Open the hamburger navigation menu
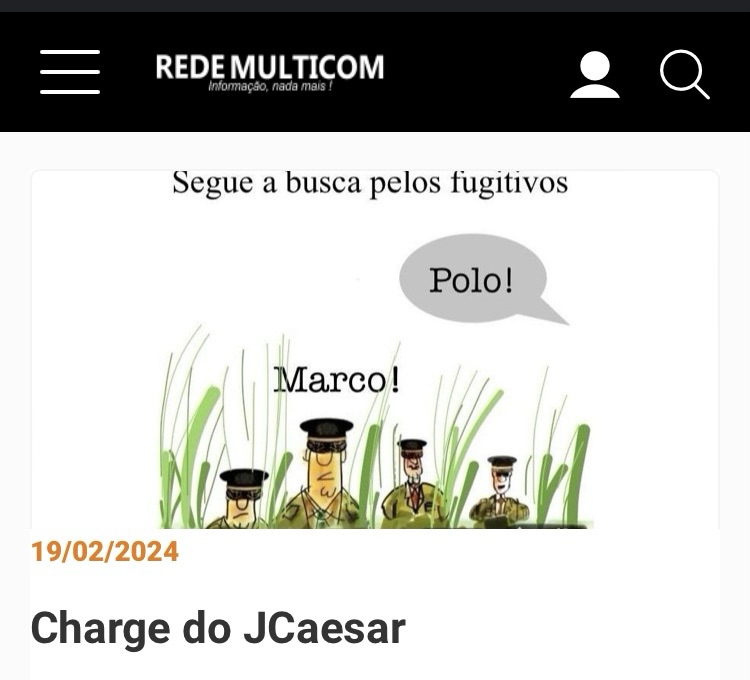Image resolution: width=750 pixels, height=680 pixels. (x=70, y=72)
